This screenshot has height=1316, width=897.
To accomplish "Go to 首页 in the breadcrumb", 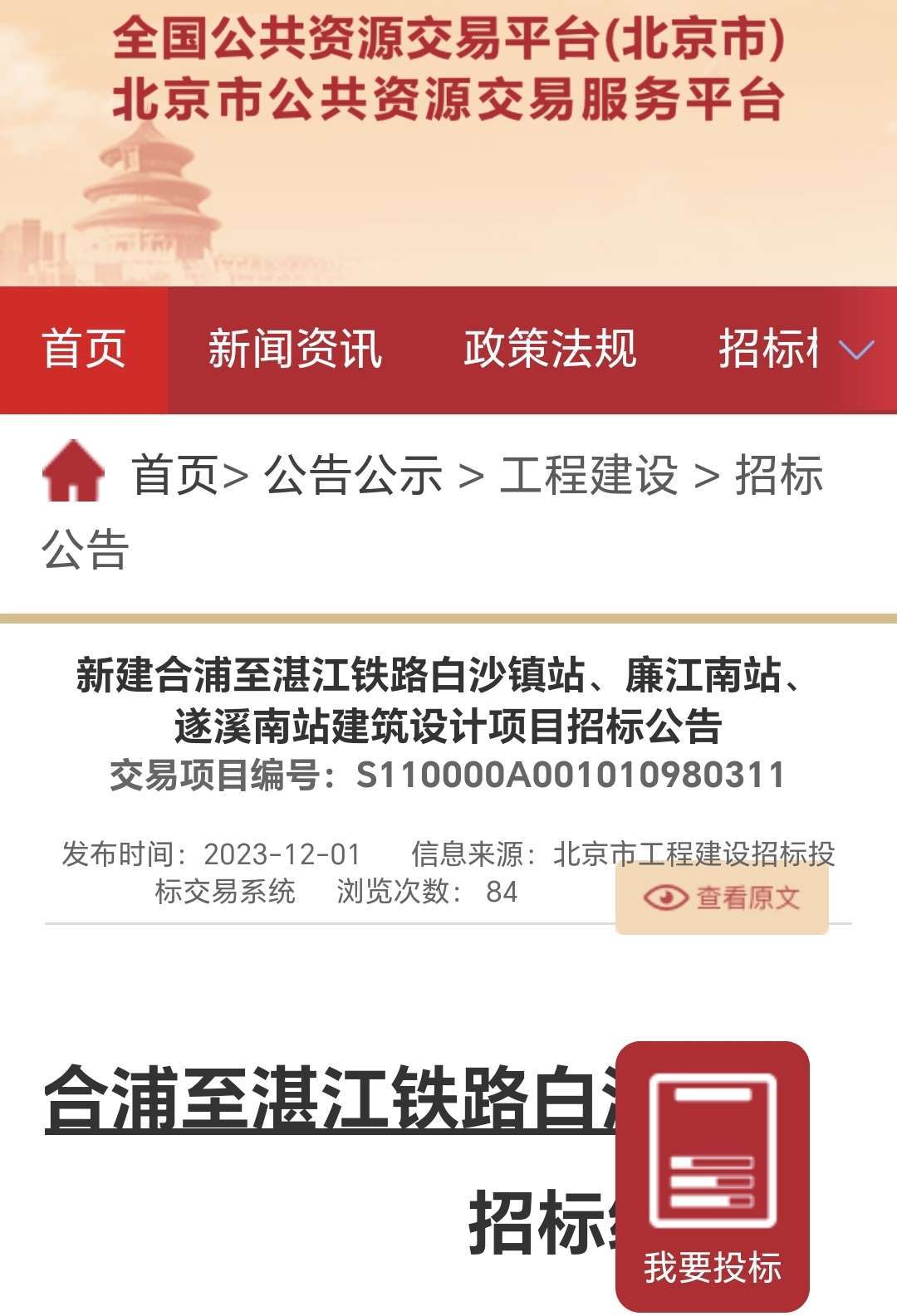I will coord(174,476).
